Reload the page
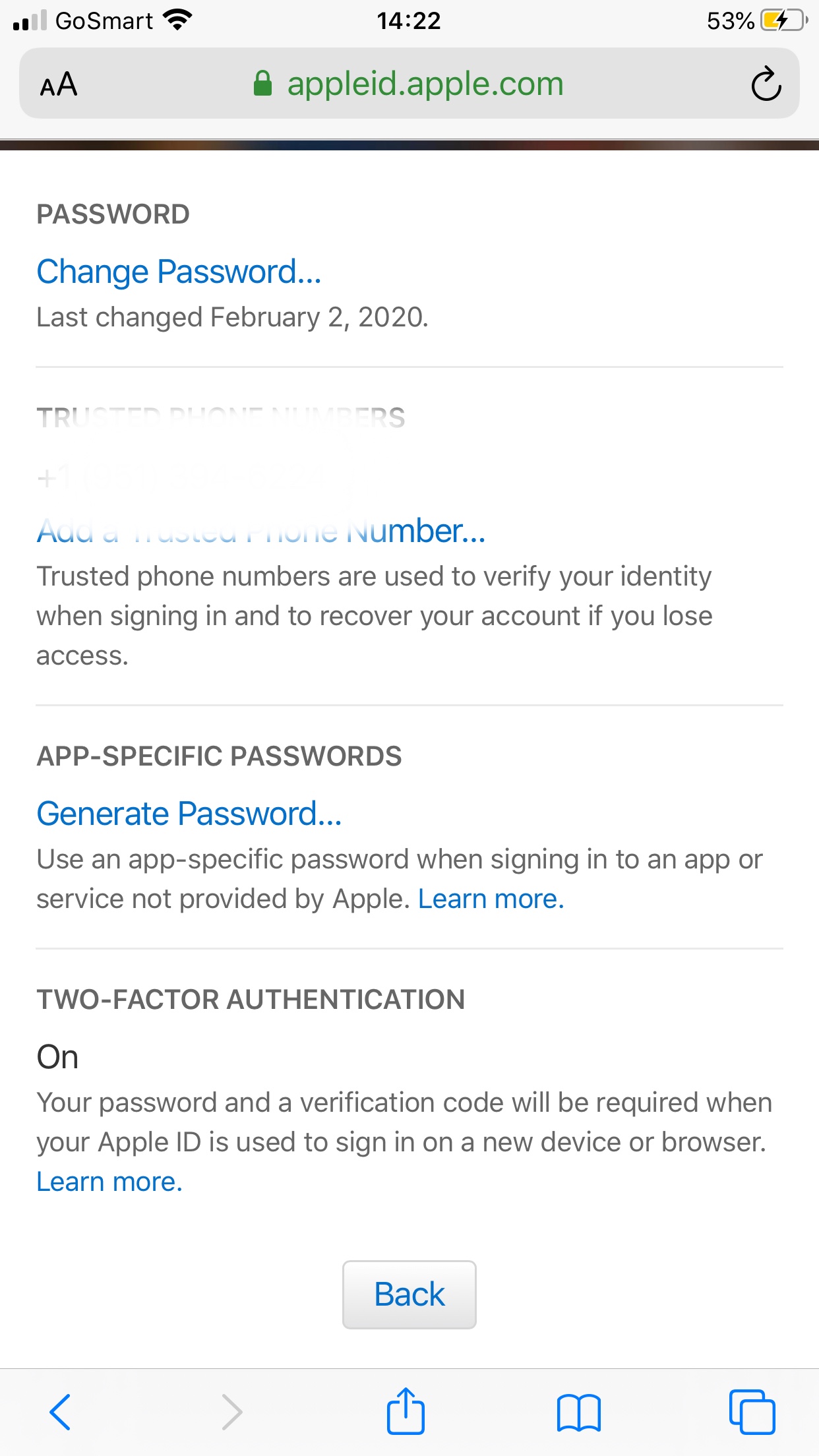 coord(766,84)
